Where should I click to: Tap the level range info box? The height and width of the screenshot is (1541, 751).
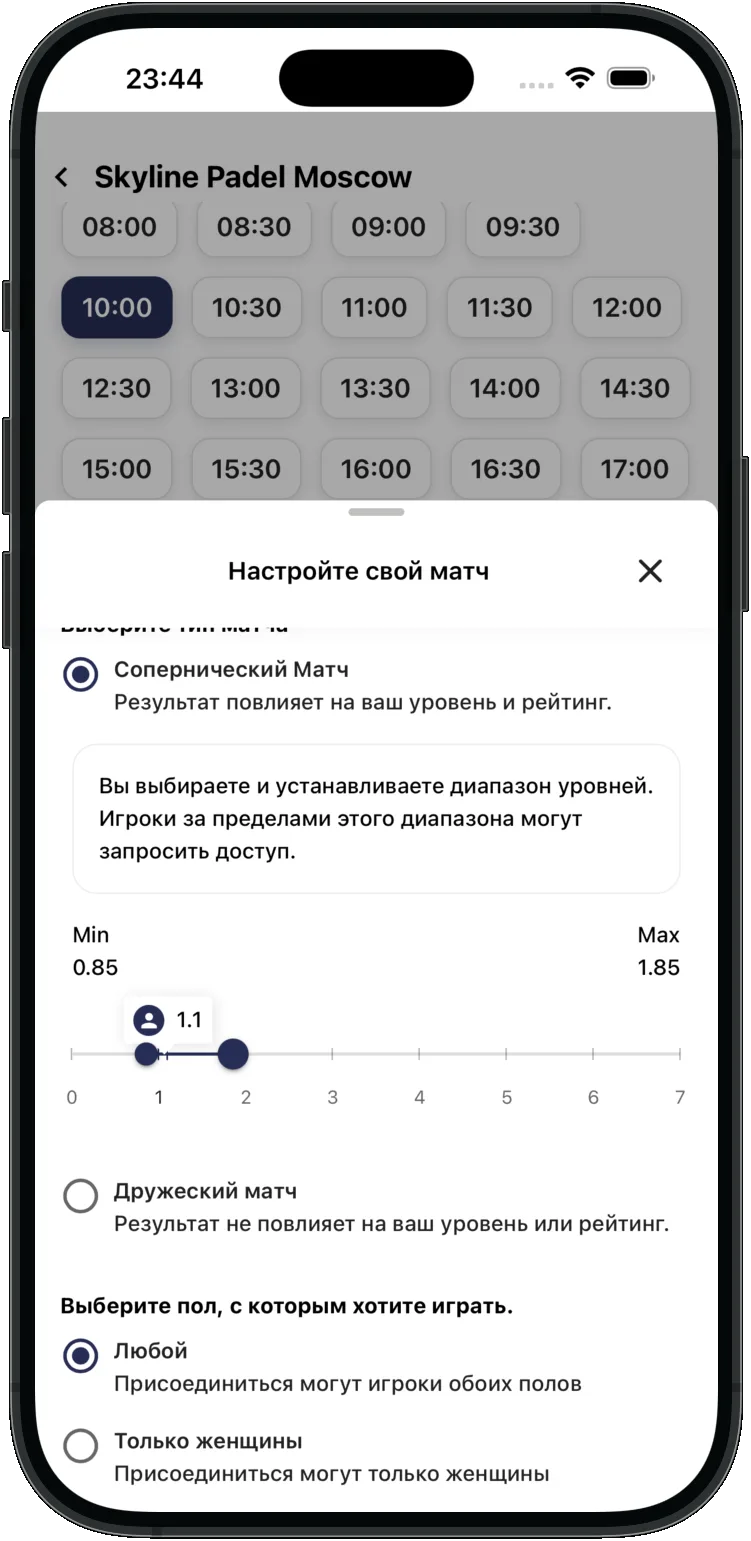376,818
